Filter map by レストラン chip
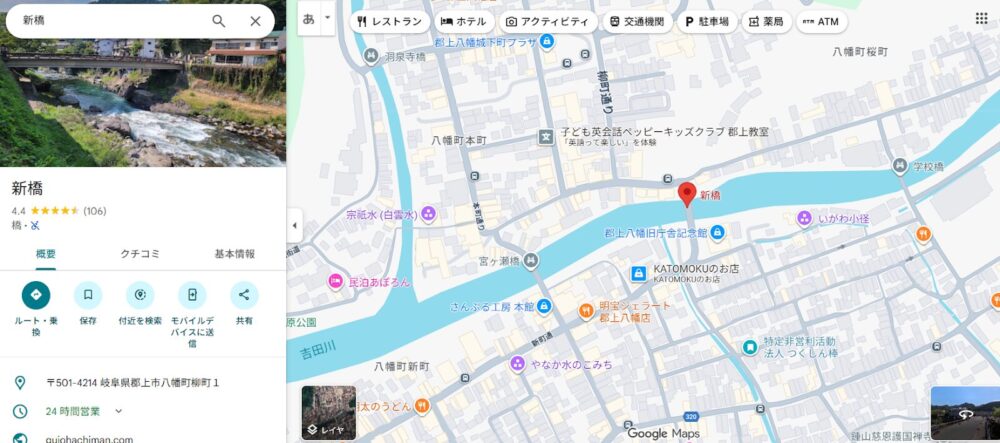This screenshot has height=443, width=1000. (x=391, y=21)
